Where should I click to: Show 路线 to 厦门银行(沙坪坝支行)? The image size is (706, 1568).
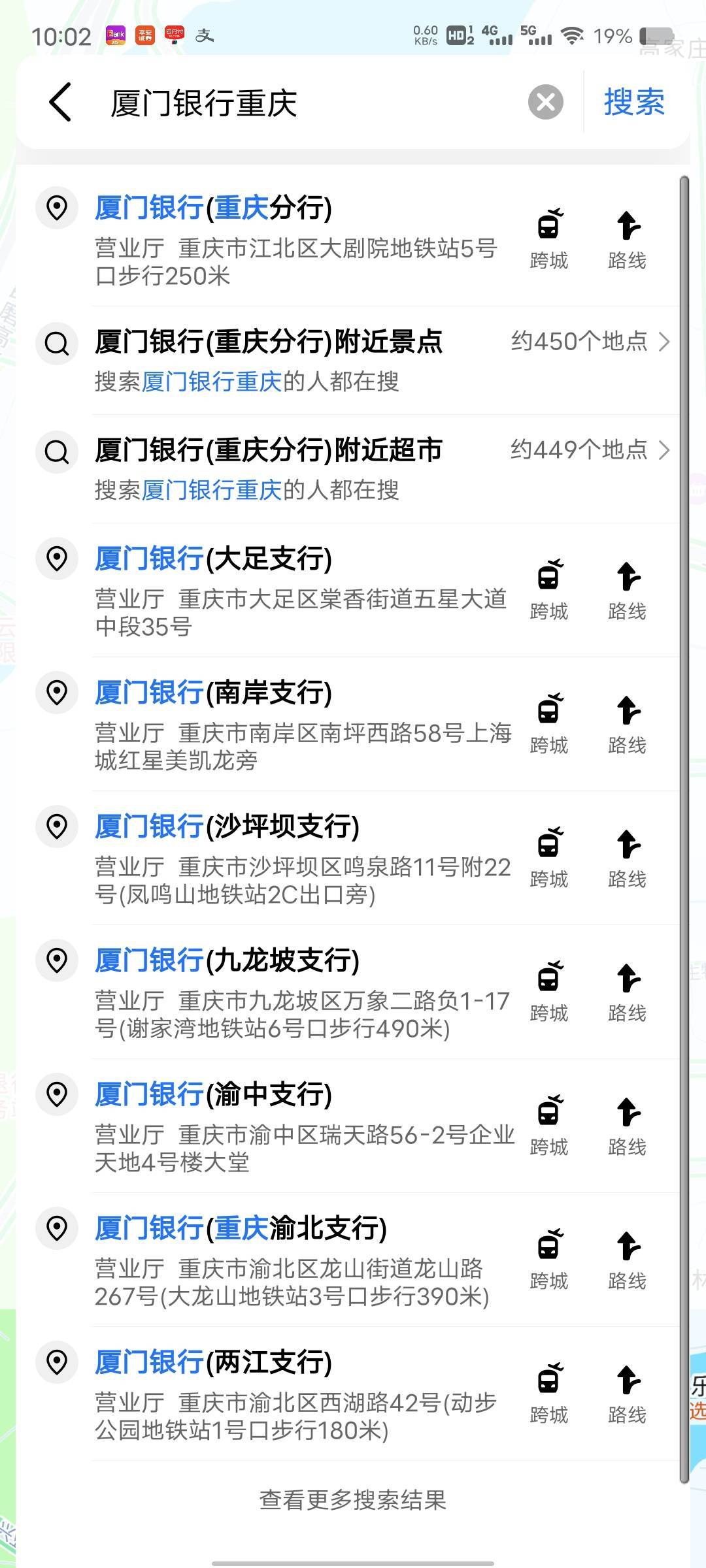click(627, 858)
